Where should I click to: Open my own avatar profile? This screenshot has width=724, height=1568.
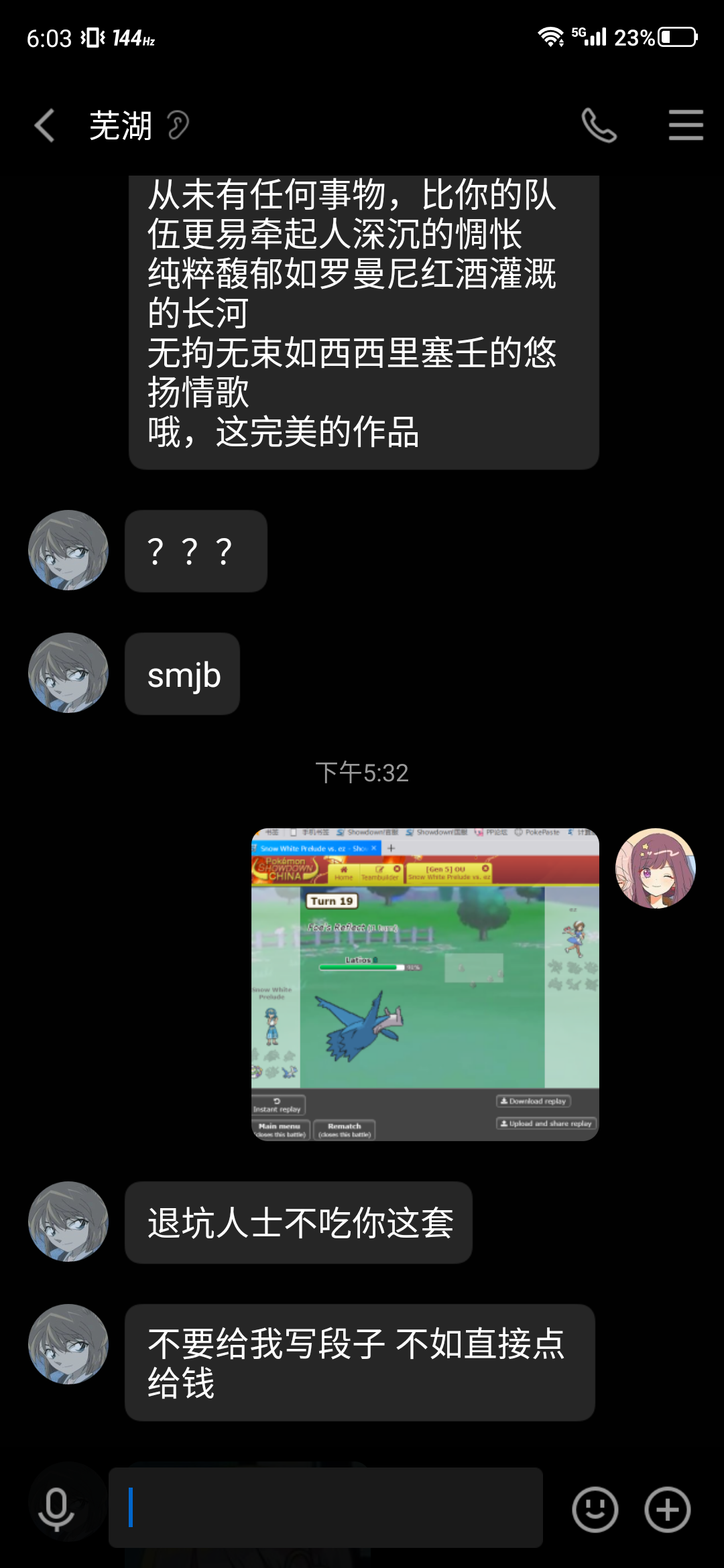coord(655,868)
